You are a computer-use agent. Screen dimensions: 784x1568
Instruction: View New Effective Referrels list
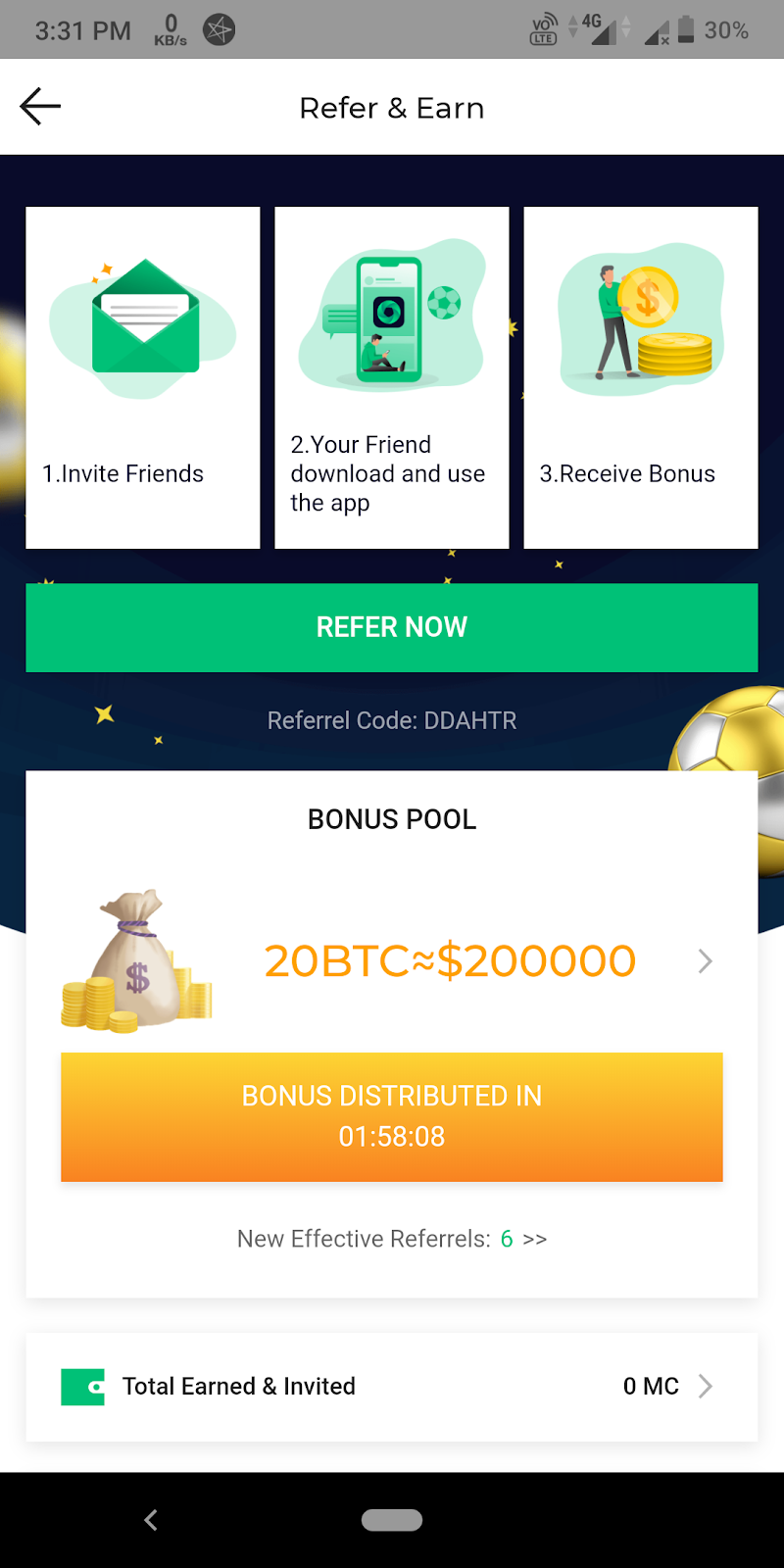[534, 1239]
